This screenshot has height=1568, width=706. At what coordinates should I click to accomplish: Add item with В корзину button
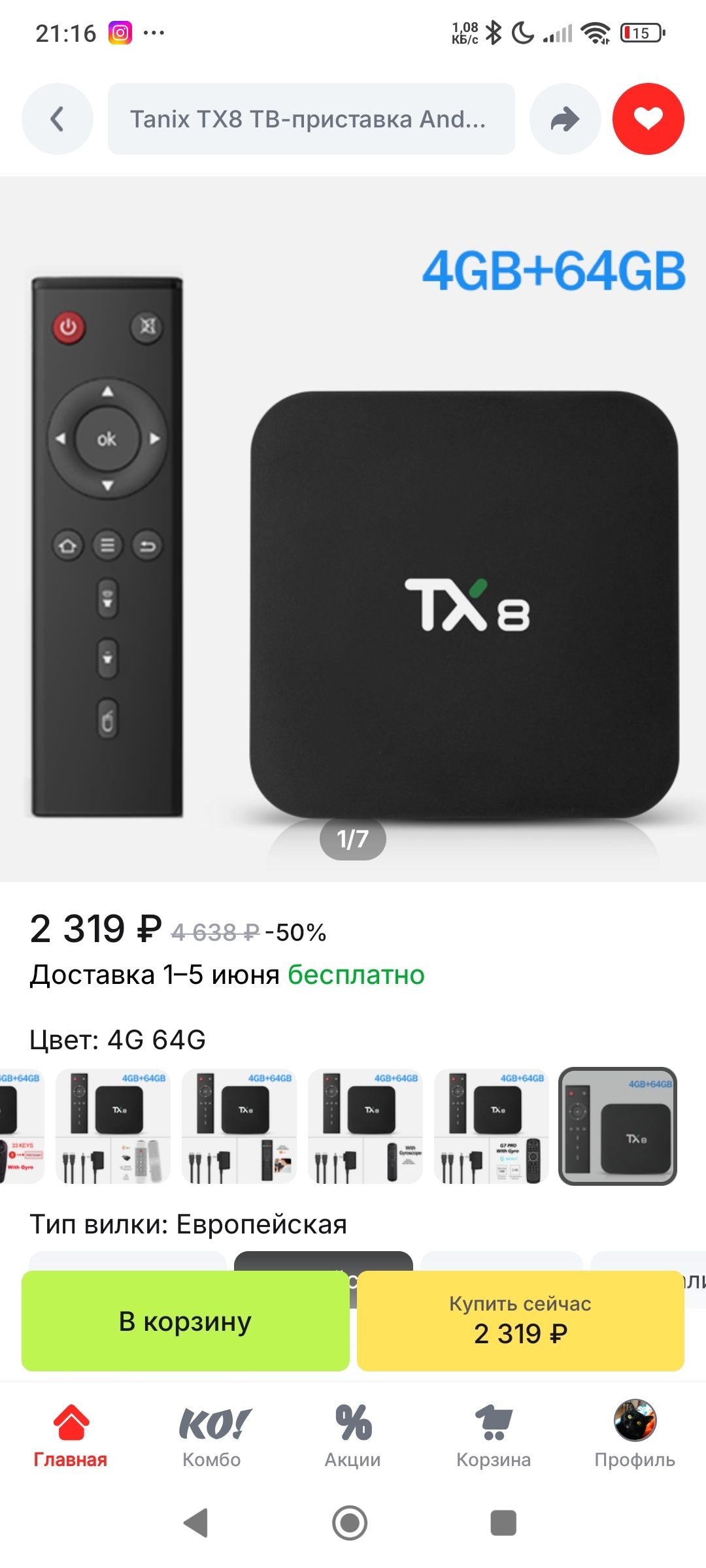point(185,1321)
